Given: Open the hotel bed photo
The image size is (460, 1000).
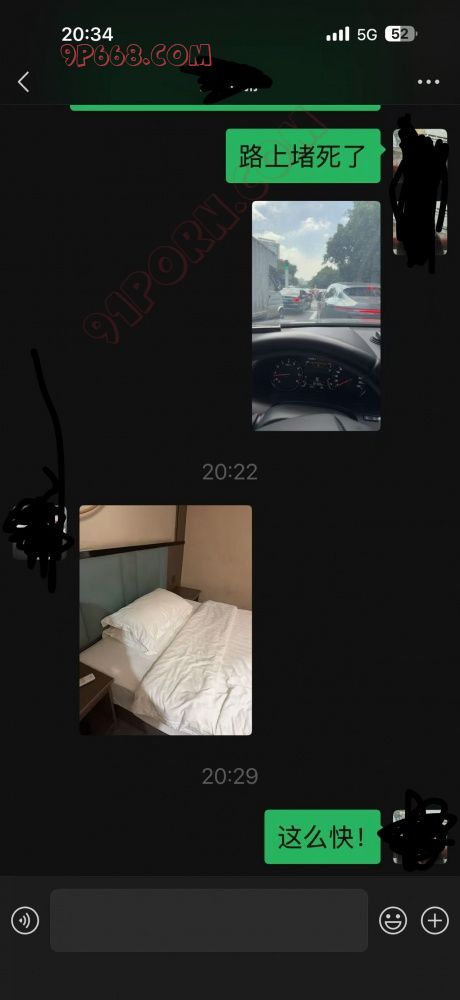Looking at the screenshot, I should pyautogui.click(x=165, y=620).
